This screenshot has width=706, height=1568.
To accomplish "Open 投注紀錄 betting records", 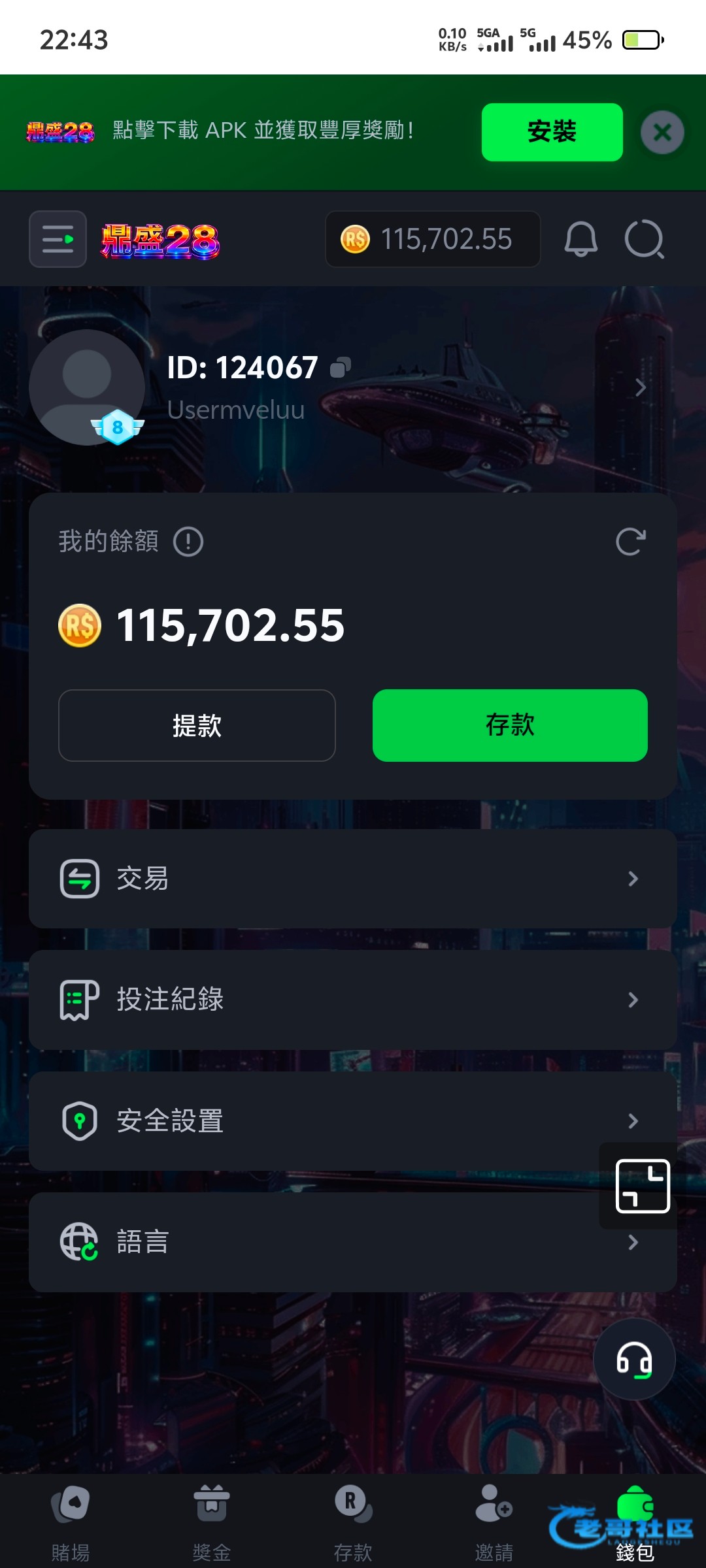I will (x=353, y=1000).
